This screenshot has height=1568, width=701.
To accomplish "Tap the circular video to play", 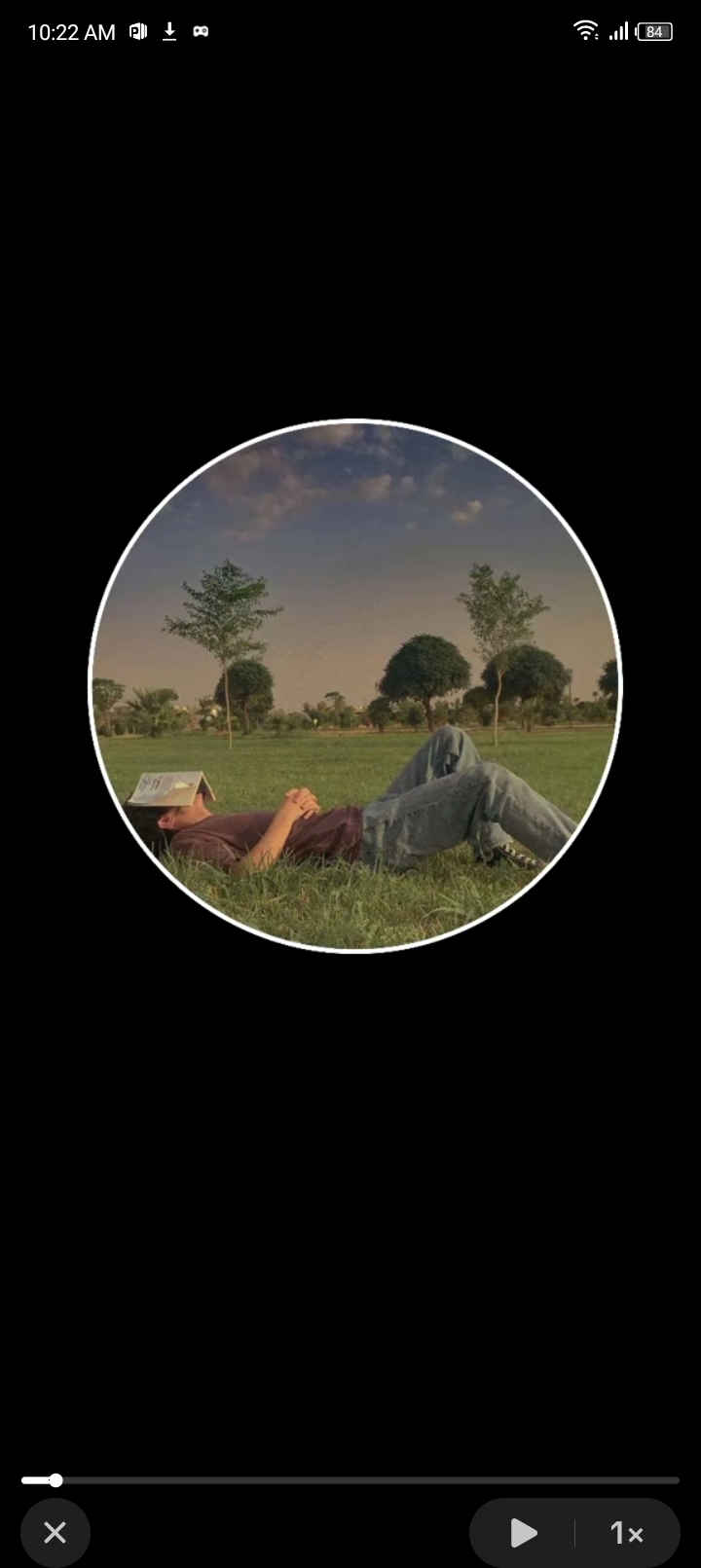I will tap(355, 686).
